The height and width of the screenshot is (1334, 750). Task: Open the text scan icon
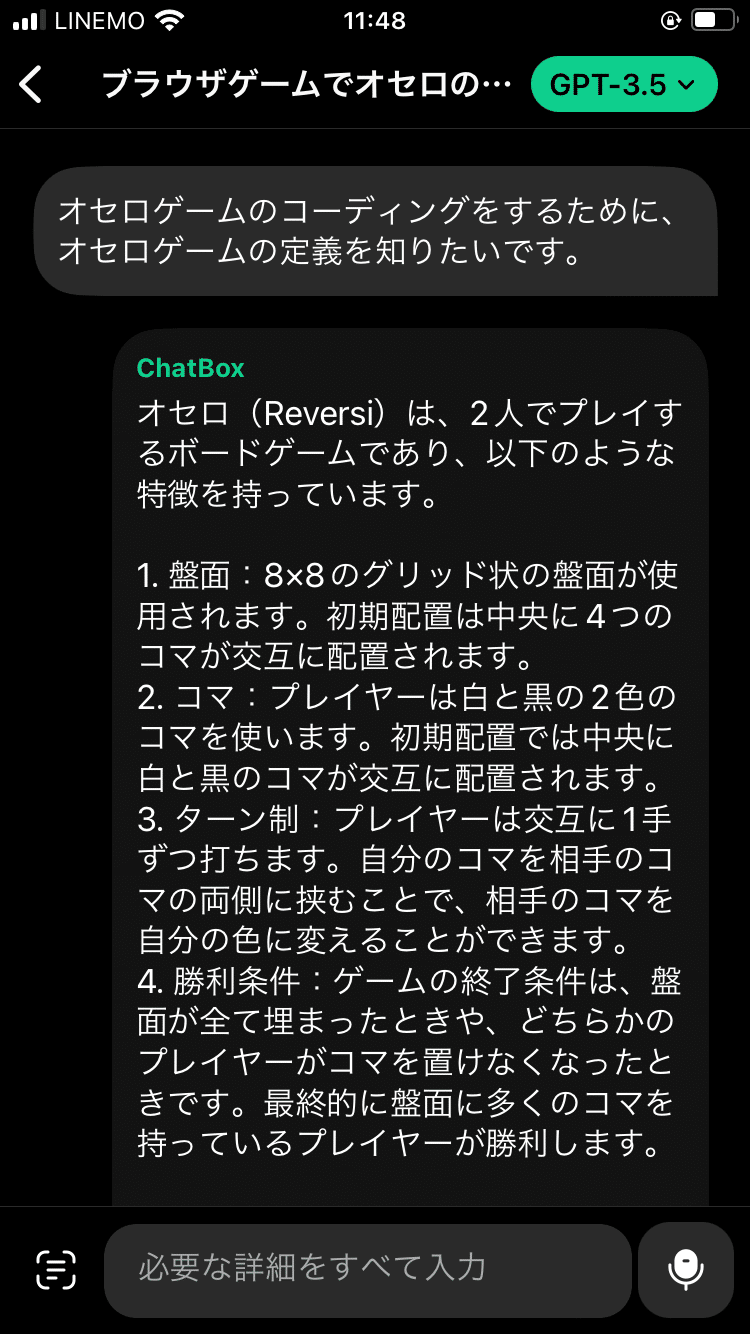(56, 1269)
